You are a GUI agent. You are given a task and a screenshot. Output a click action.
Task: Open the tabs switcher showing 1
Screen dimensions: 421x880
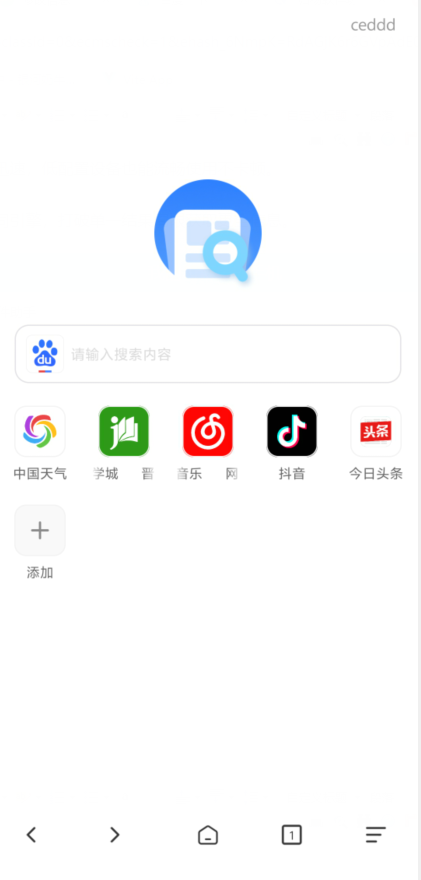click(291, 835)
